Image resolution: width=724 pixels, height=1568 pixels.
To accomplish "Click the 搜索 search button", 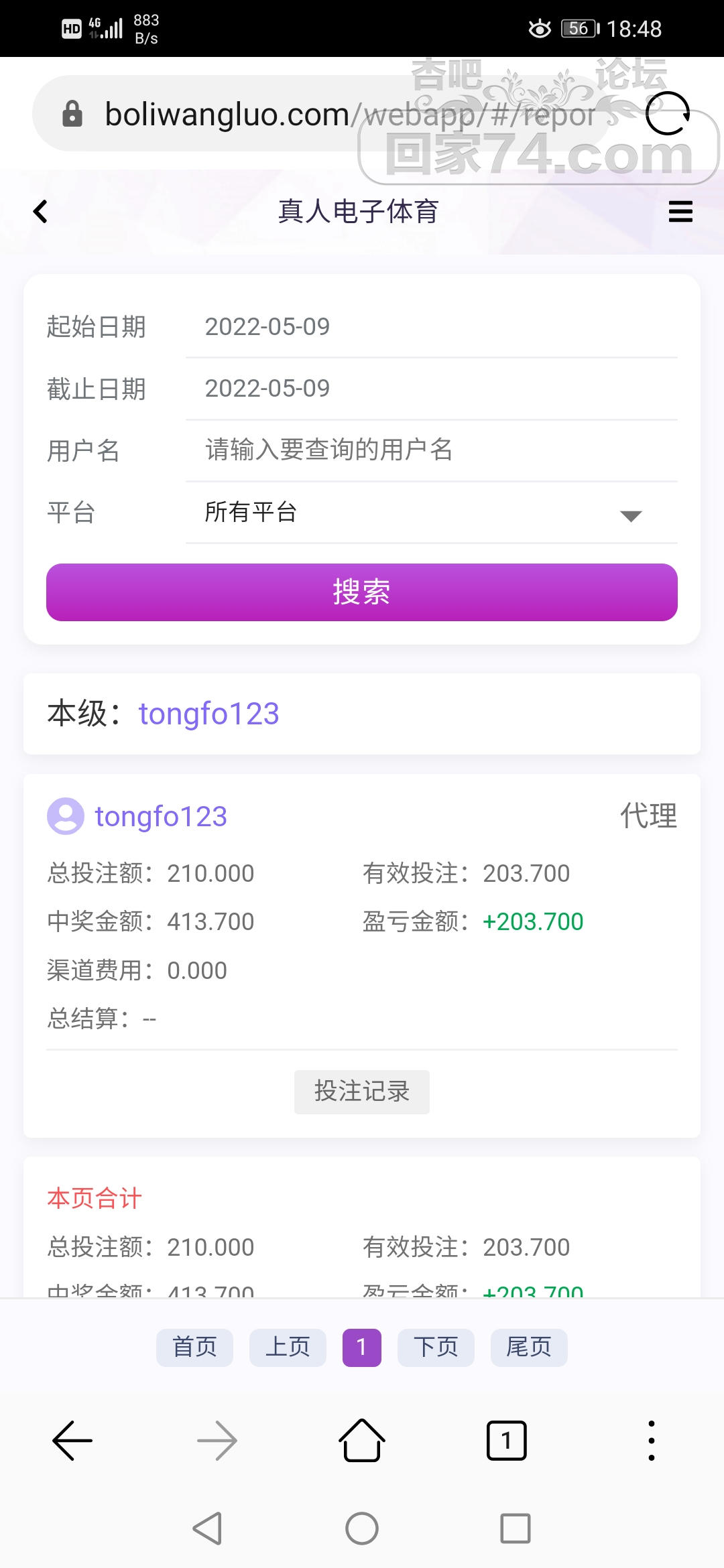I will [x=361, y=592].
